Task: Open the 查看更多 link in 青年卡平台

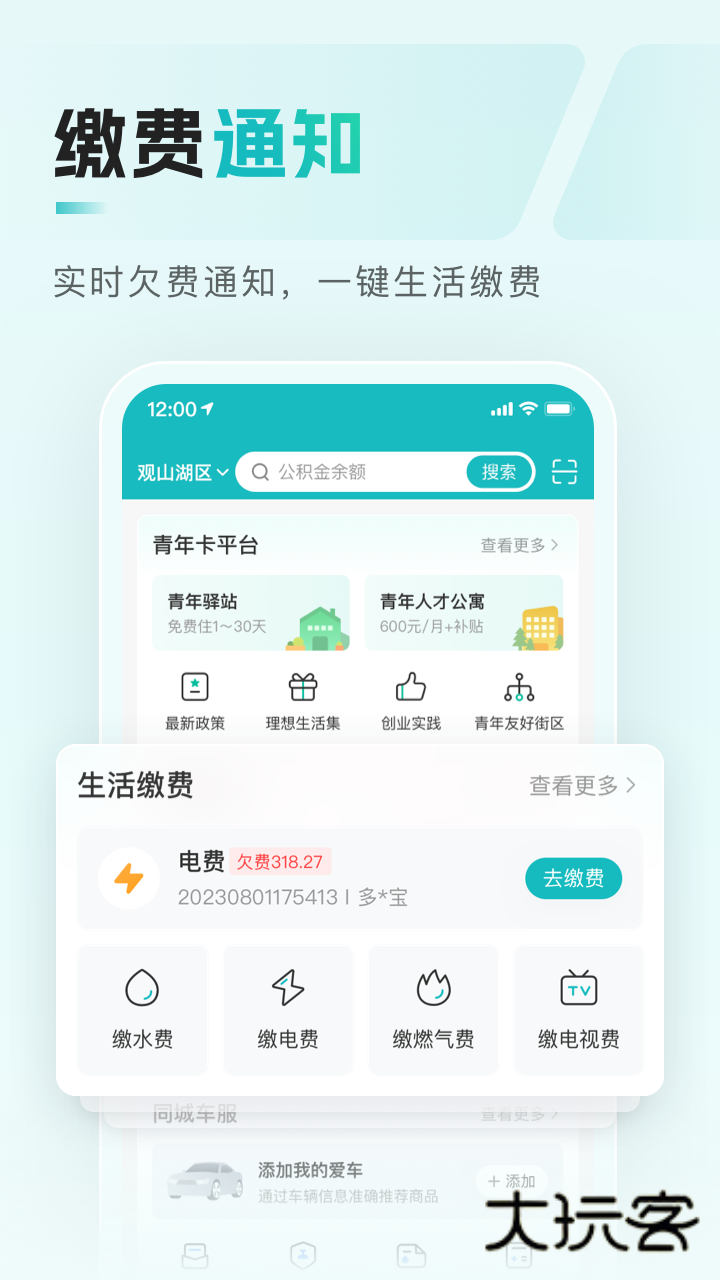Action: click(x=516, y=544)
